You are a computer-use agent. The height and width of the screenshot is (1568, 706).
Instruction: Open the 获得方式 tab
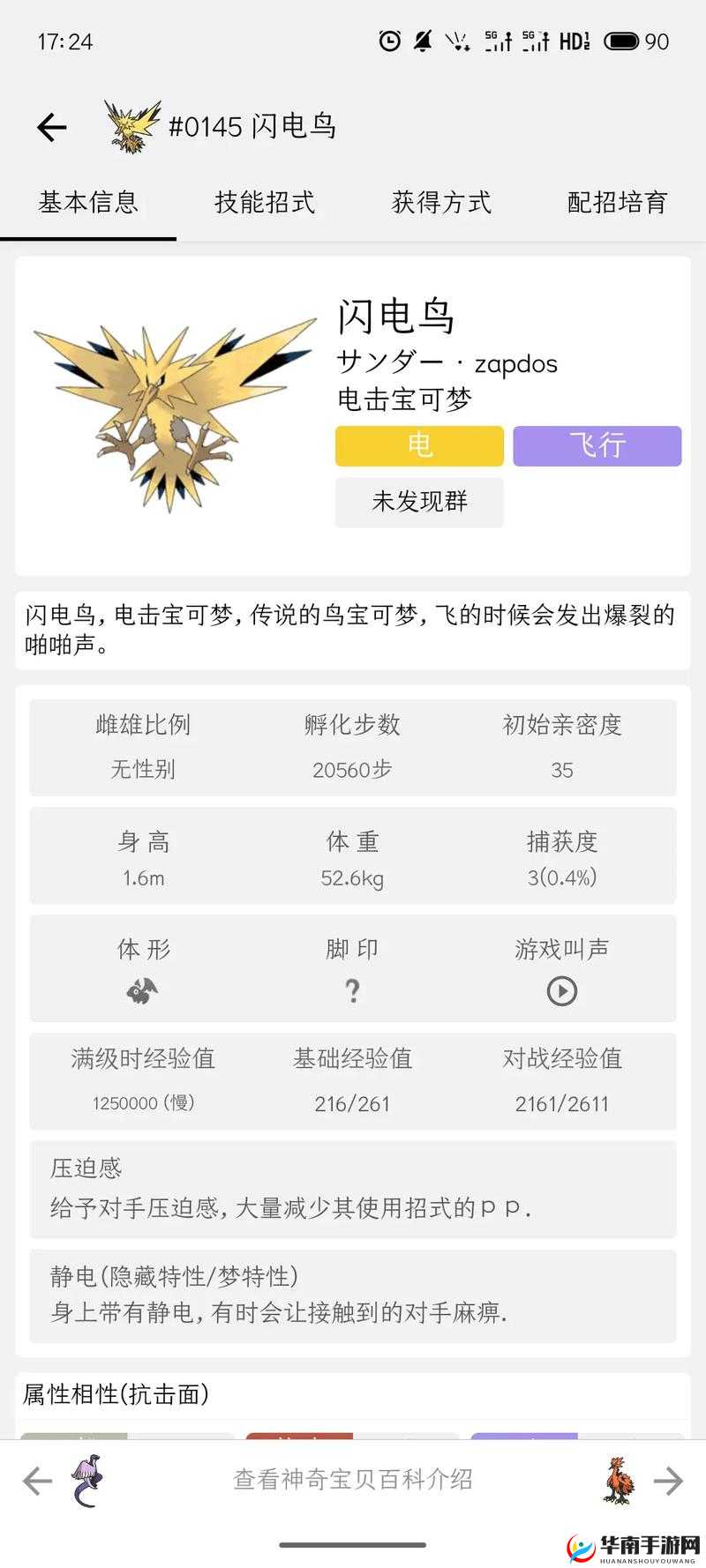point(441,202)
